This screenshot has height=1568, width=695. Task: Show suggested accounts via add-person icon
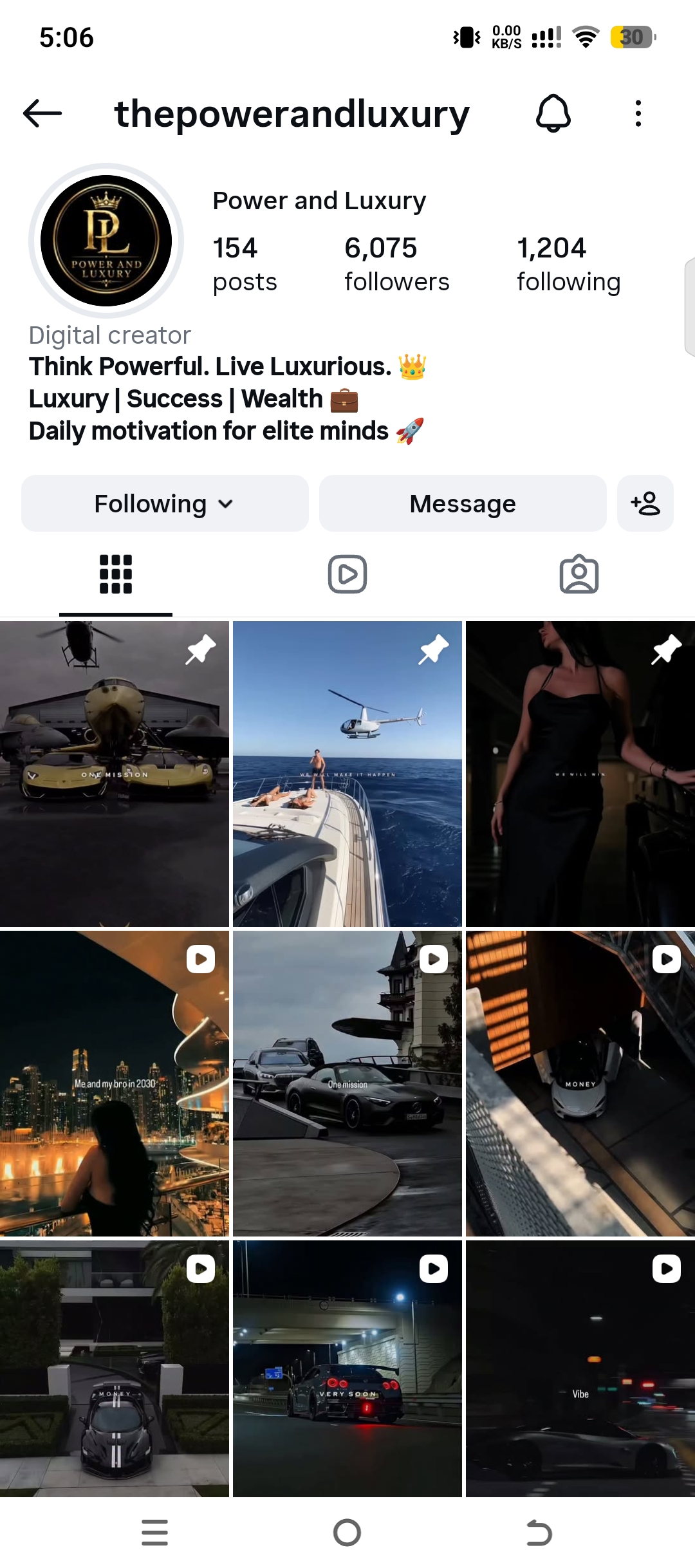645,503
